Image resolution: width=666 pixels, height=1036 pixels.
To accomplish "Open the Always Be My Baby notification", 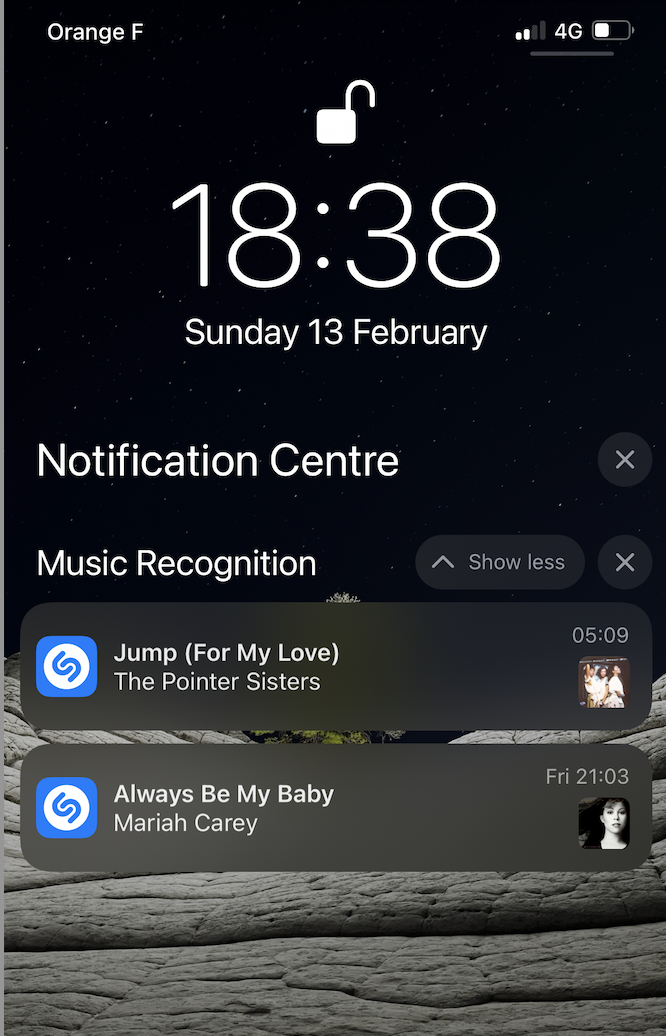I will pos(335,808).
